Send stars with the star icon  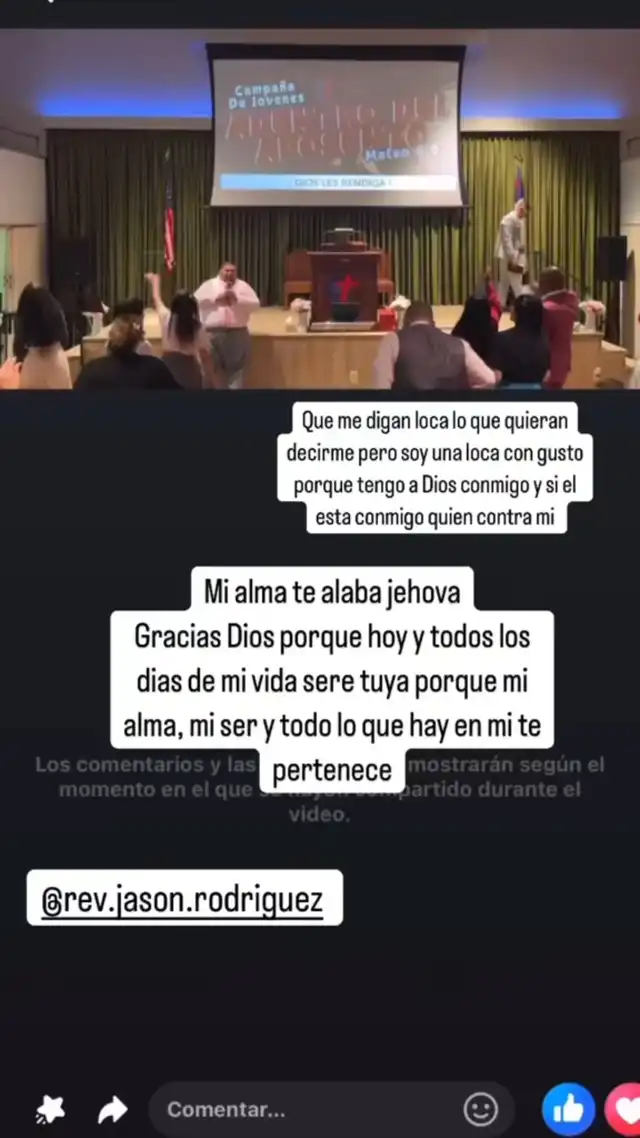click(x=49, y=1108)
